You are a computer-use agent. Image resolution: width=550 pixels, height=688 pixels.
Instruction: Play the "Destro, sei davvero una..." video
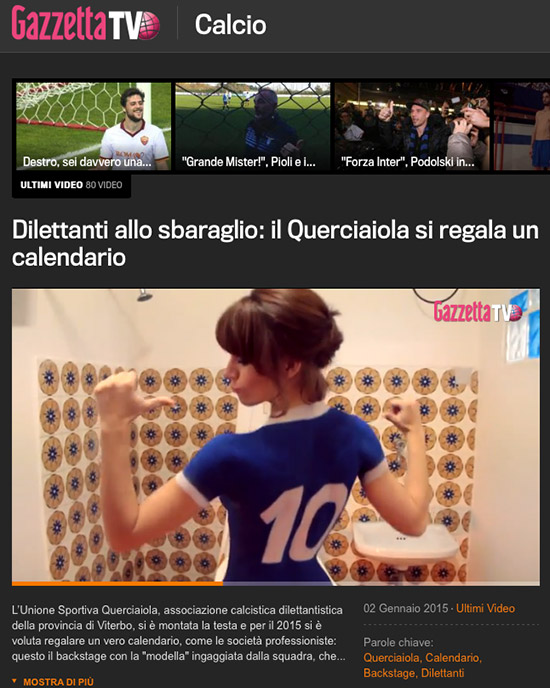click(93, 126)
